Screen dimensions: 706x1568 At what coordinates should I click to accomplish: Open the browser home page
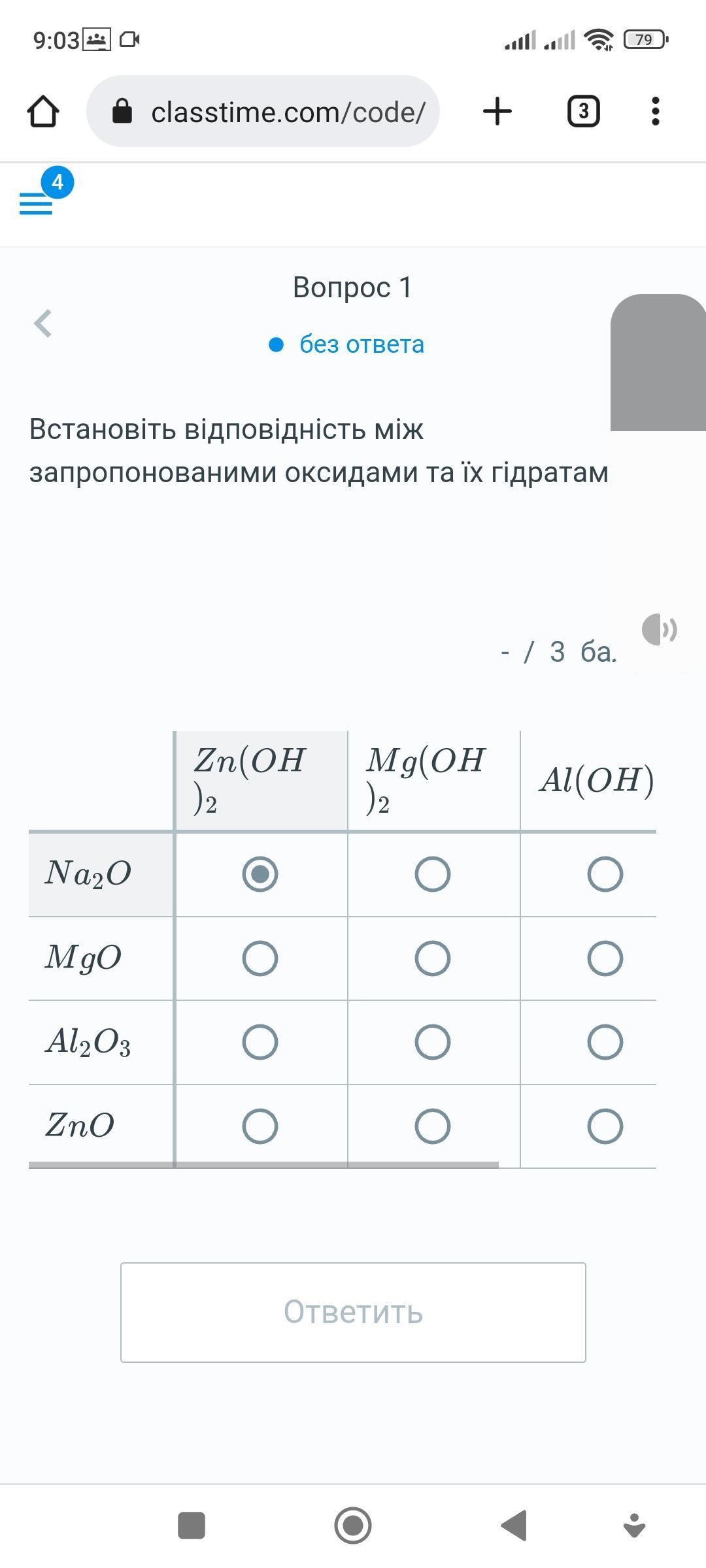(43, 111)
